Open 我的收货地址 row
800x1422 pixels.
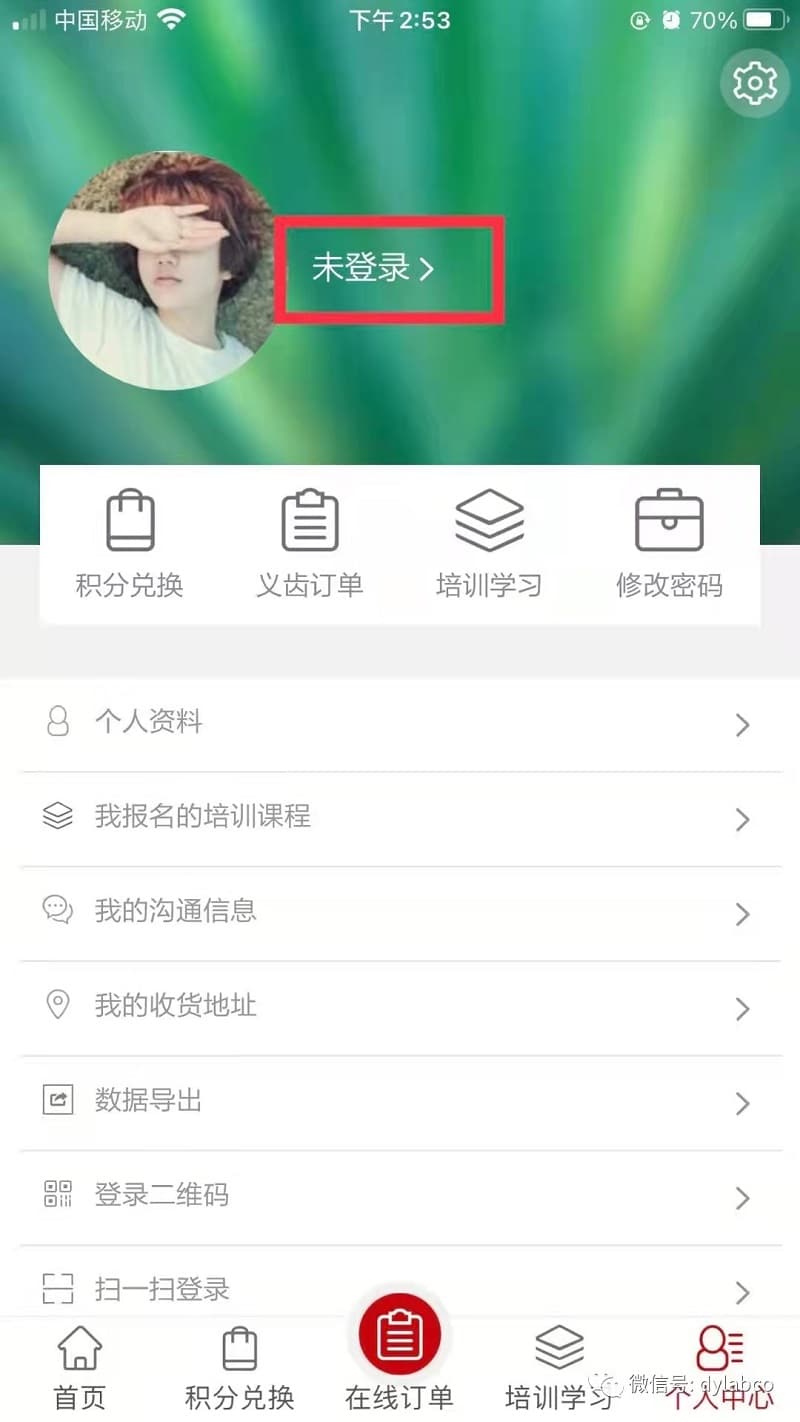coord(400,1006)
